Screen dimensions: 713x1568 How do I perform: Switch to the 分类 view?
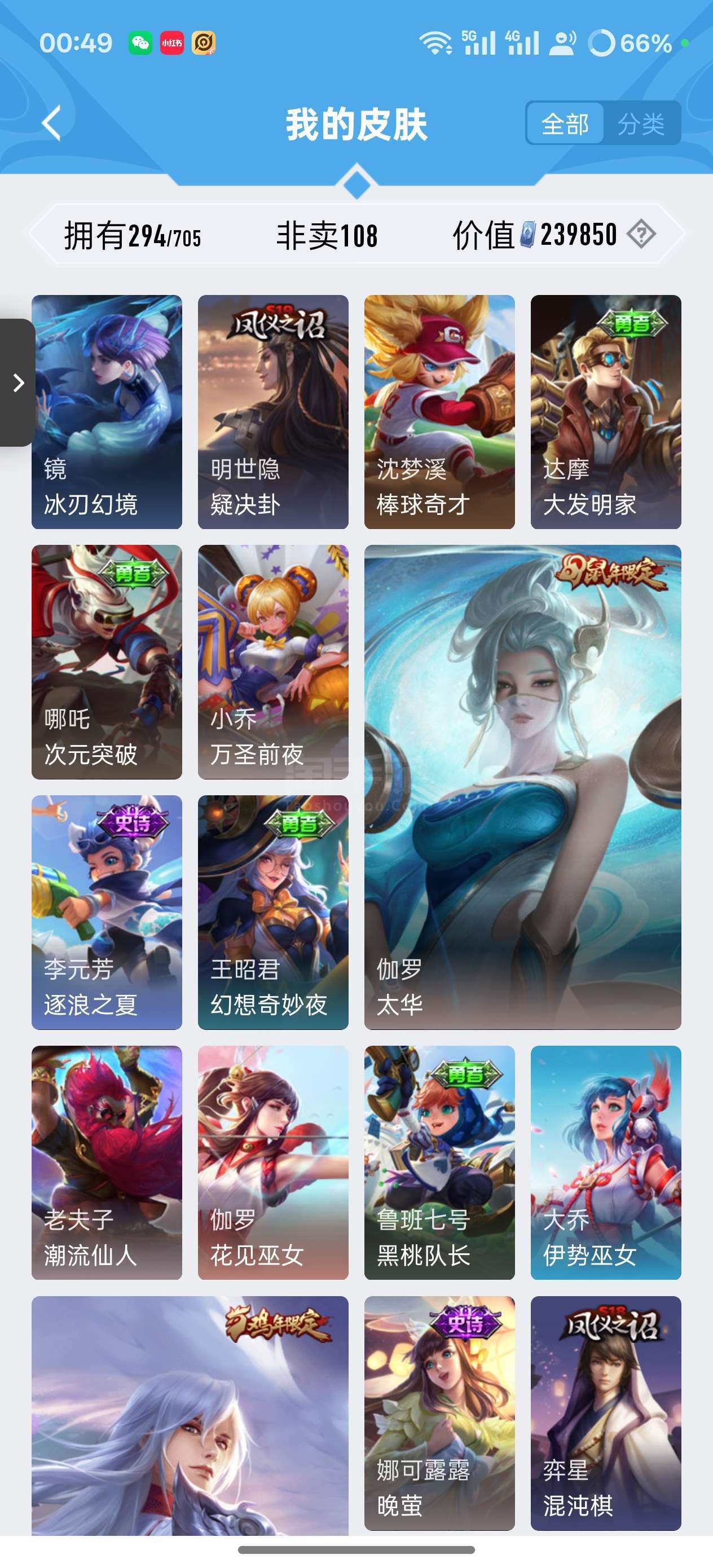(641, 124)
